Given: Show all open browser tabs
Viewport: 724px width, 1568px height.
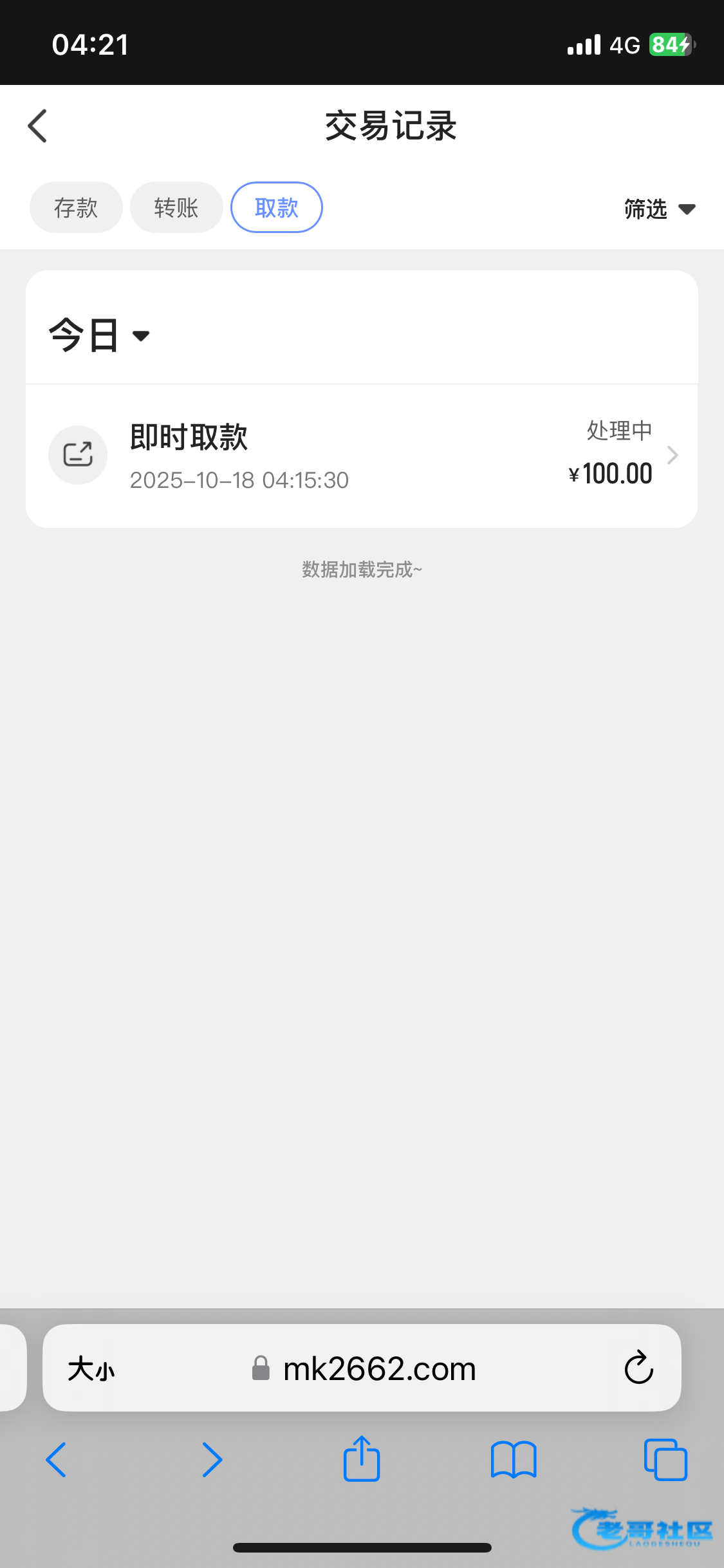Looking at the screenshot, I should (x=665, y=1460).
